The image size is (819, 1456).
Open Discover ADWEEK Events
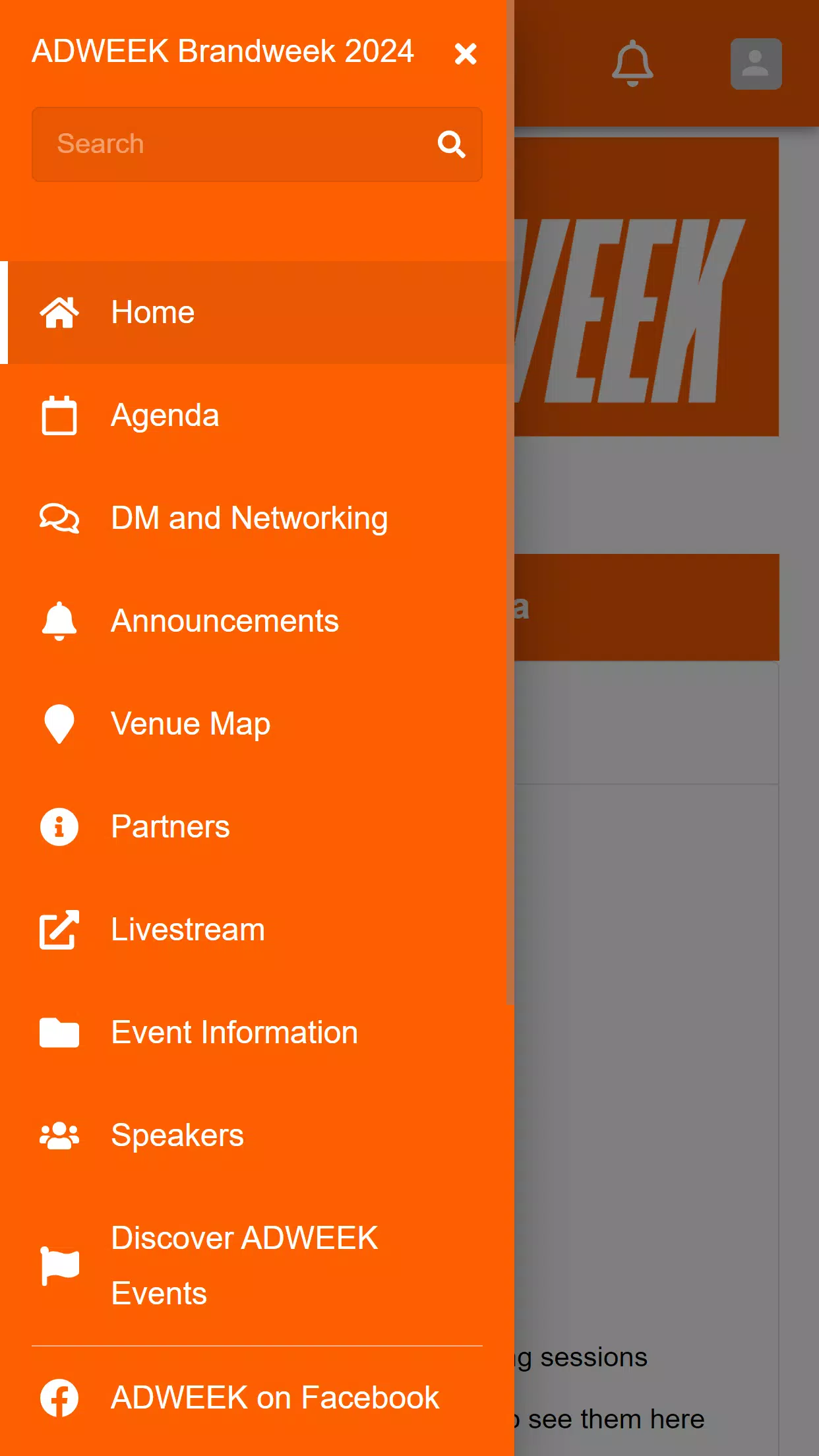(257, 1266)
